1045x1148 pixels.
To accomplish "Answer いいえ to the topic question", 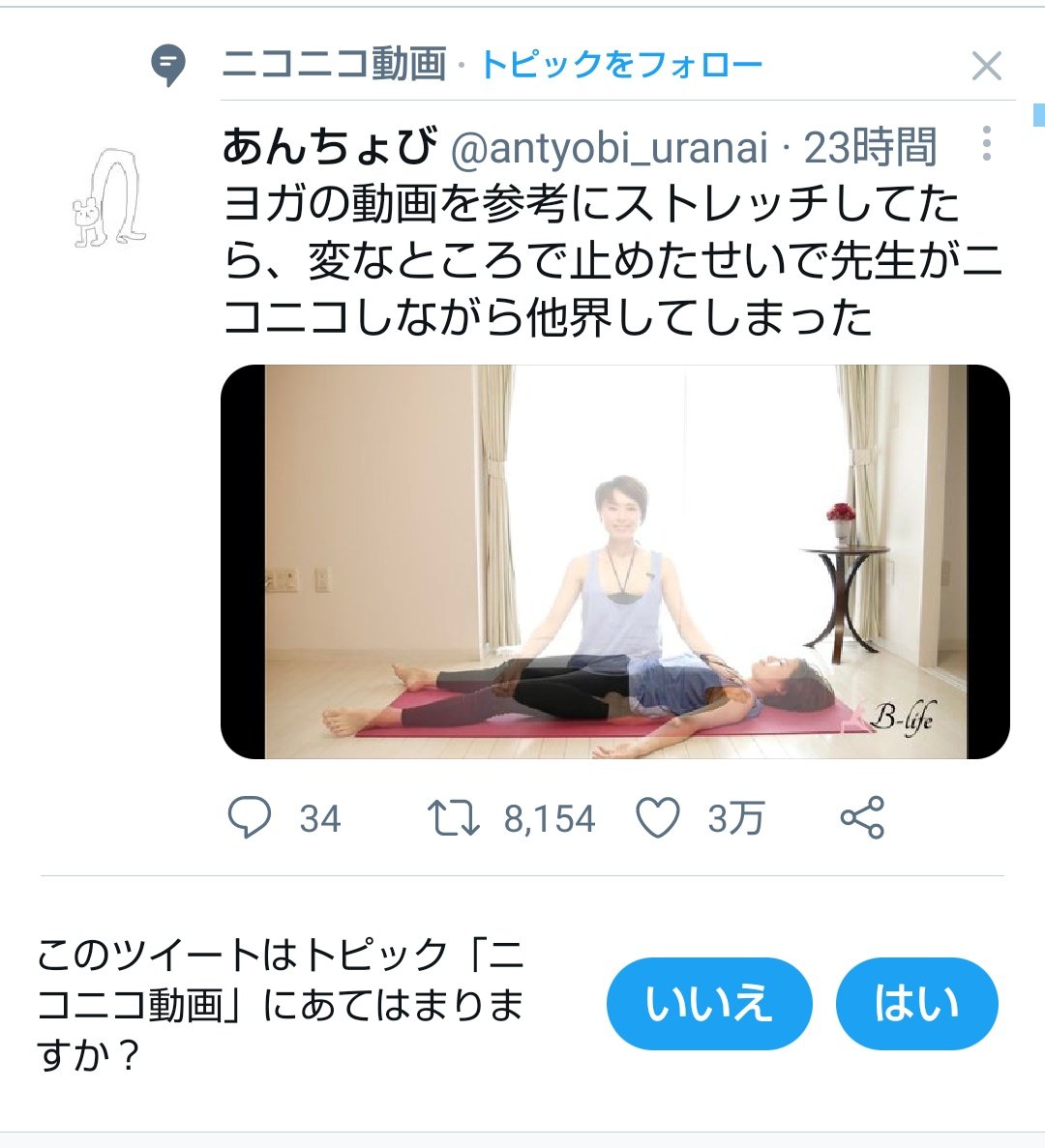I will pos(708,1003).
